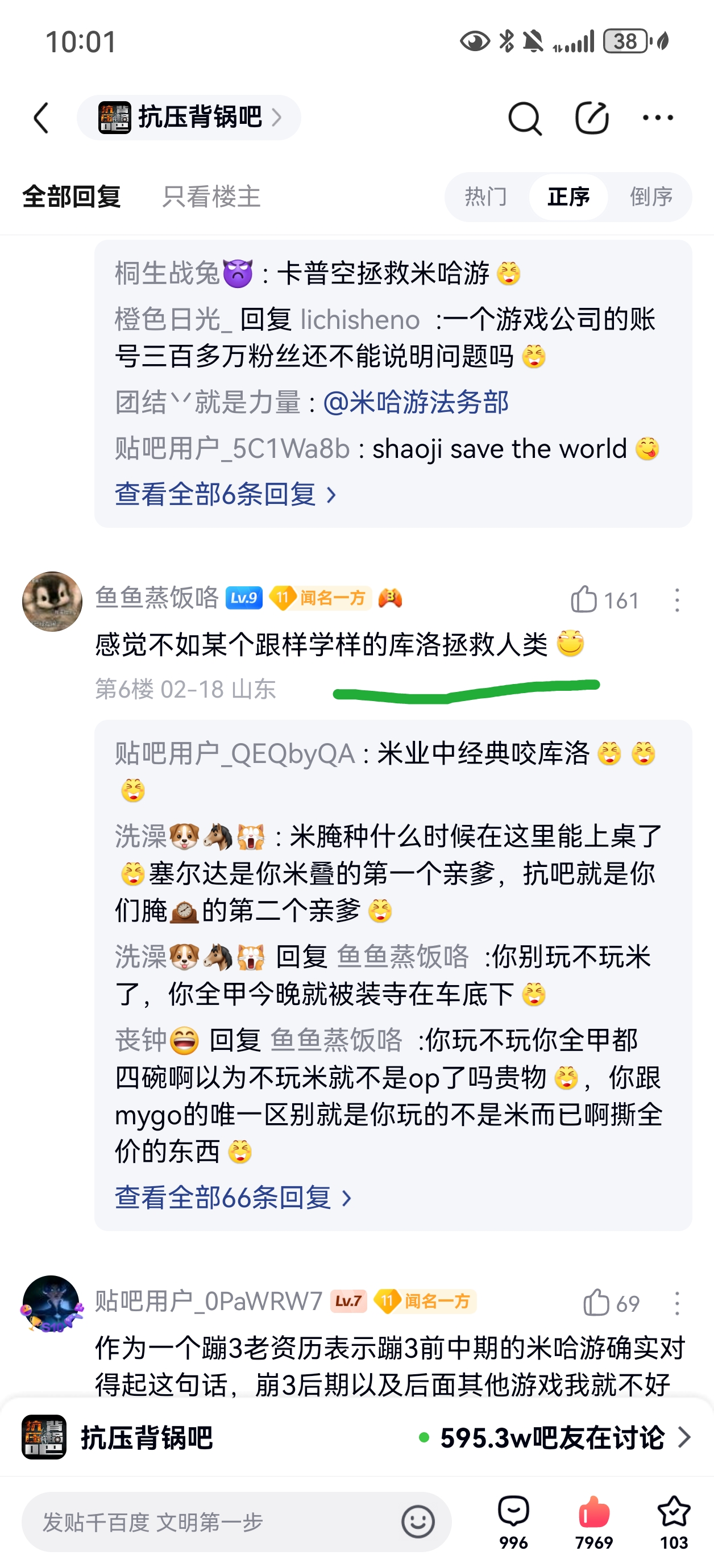Select 倒序 sort order
The image size is (714, 1568).
[651, 197]
